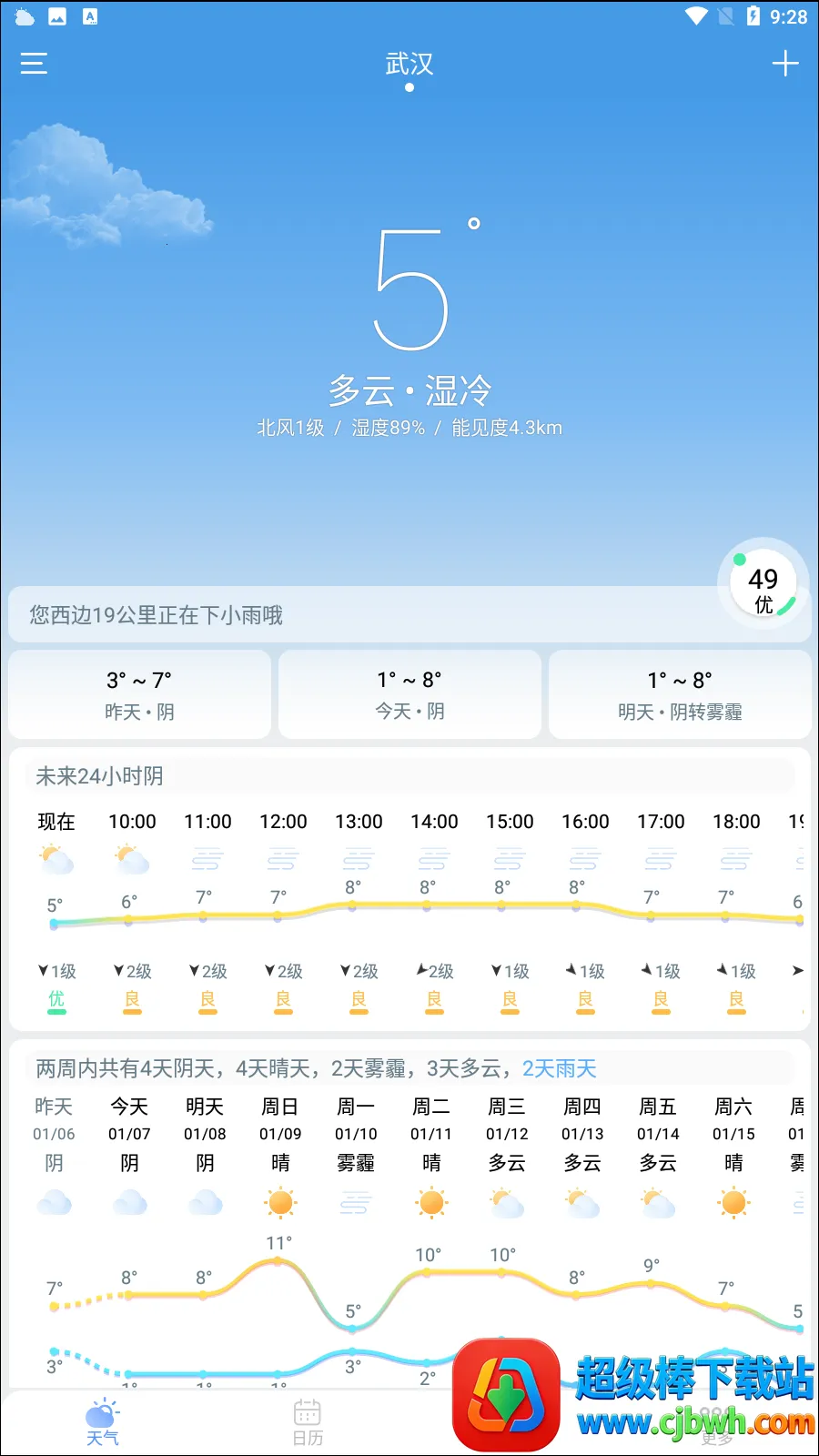
Task: Select the 周六 01/15 晴 forecast
Action: click(x=733, y=1147)
